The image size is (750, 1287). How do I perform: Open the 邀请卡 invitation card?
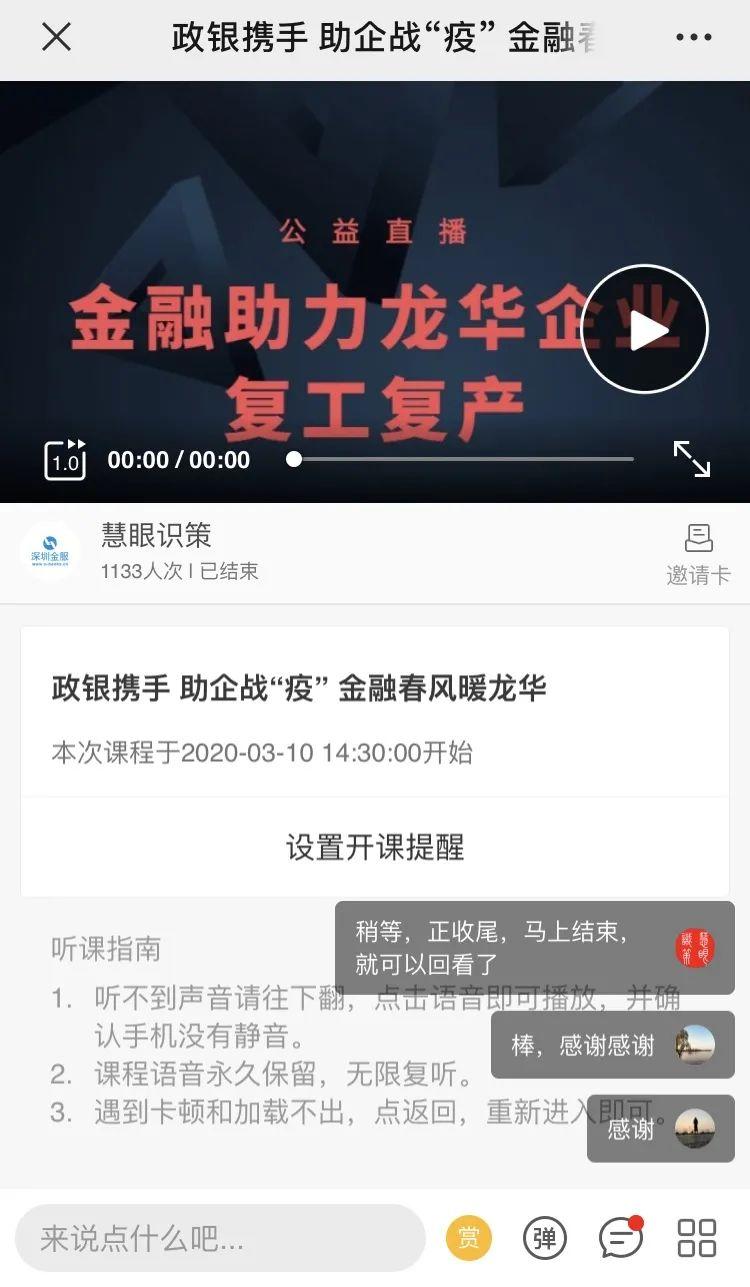click(698, 553)
